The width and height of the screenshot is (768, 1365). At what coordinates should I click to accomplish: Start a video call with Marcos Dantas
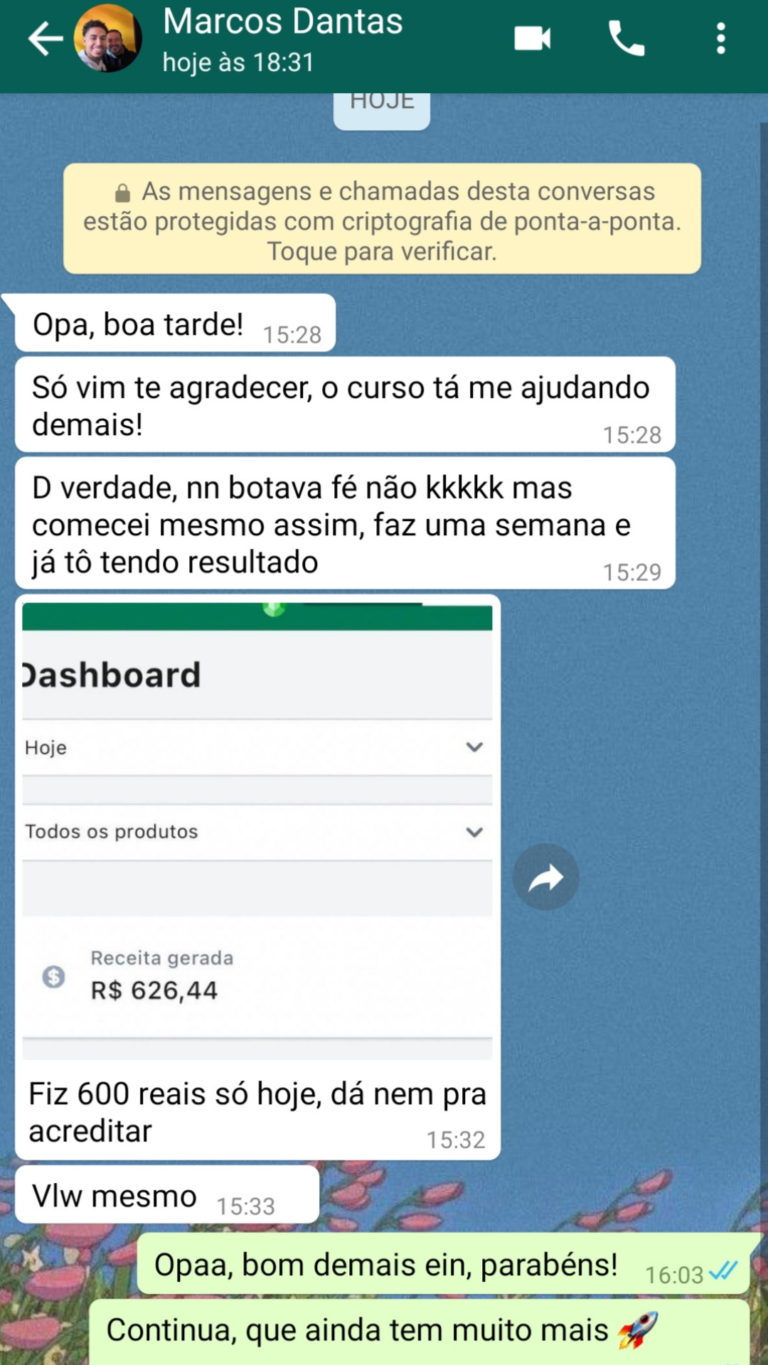coord(532,39)
